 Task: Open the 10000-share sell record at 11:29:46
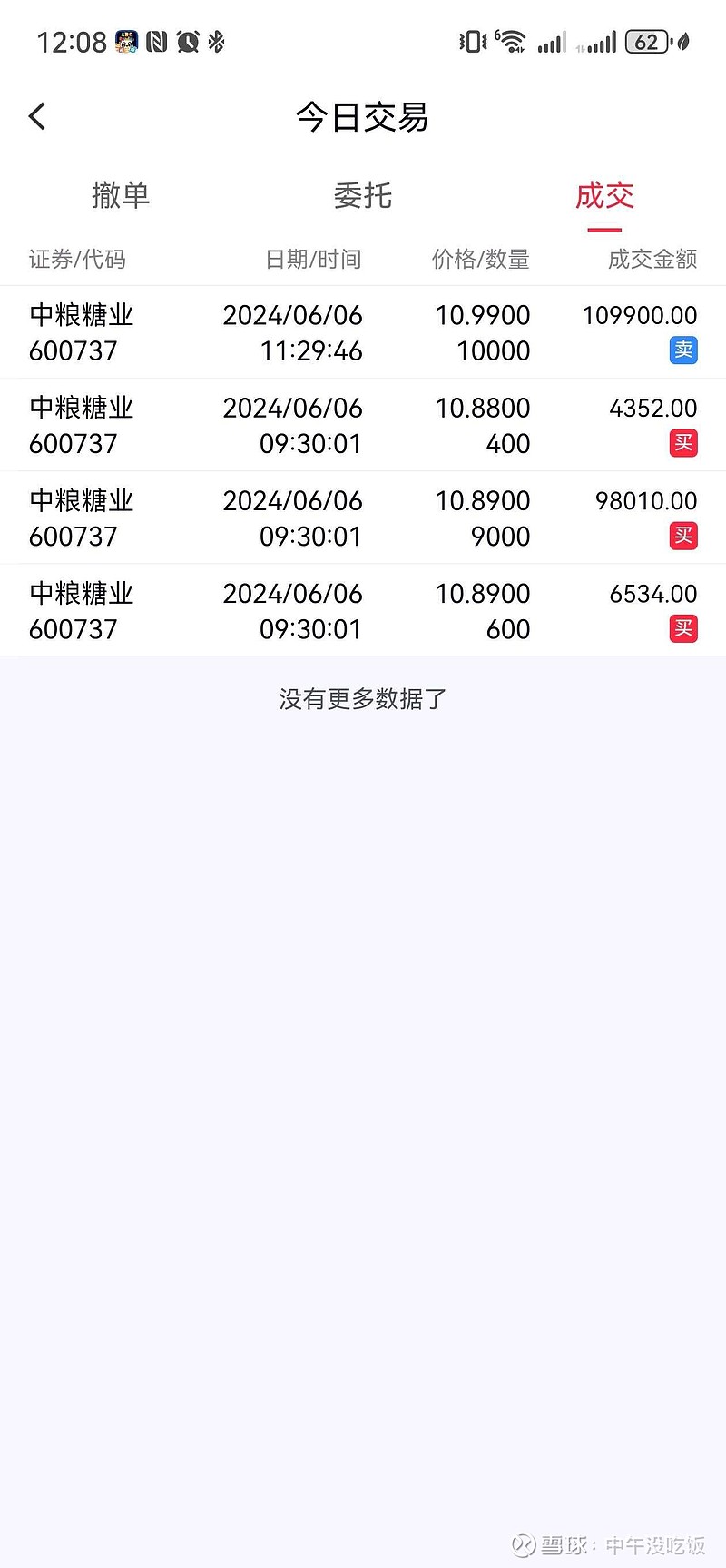363,331
